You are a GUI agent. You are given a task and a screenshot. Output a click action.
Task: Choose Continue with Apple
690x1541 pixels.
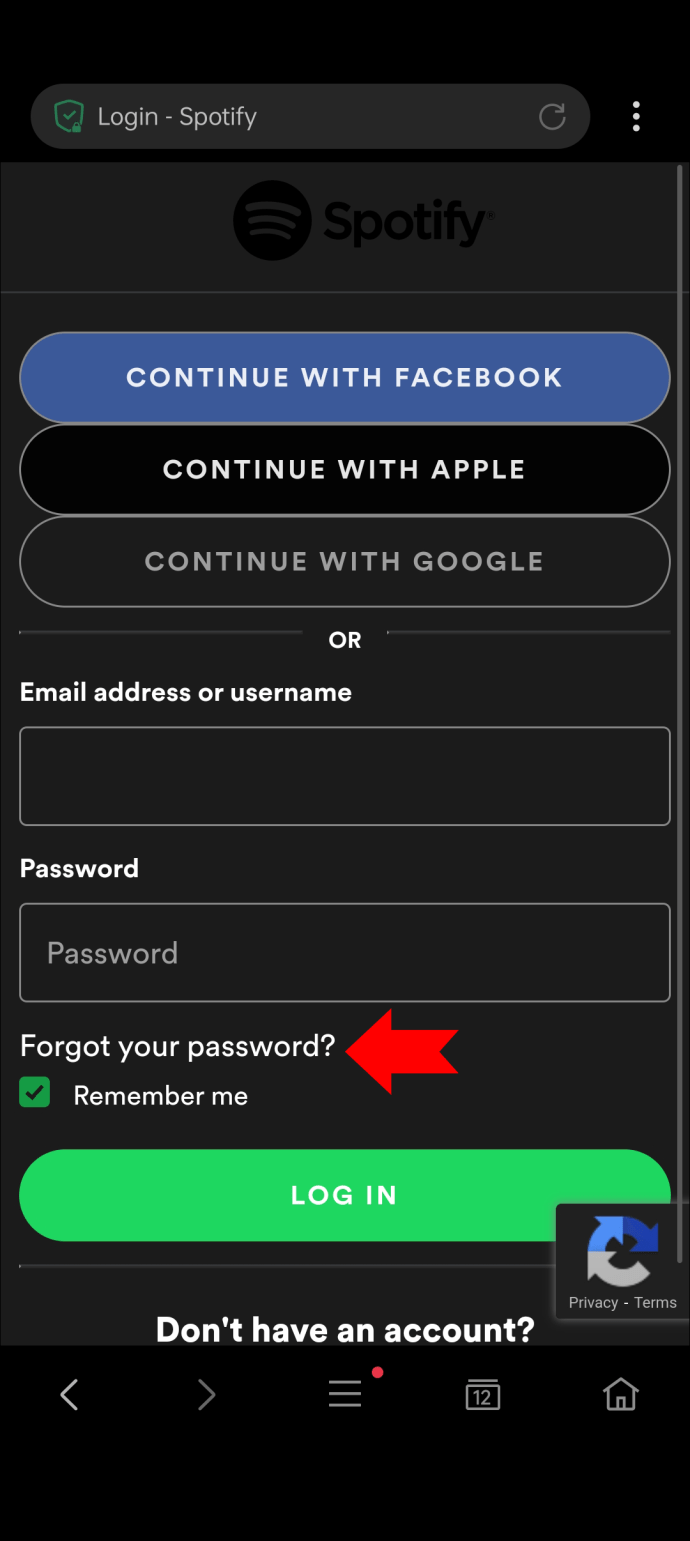345,469
